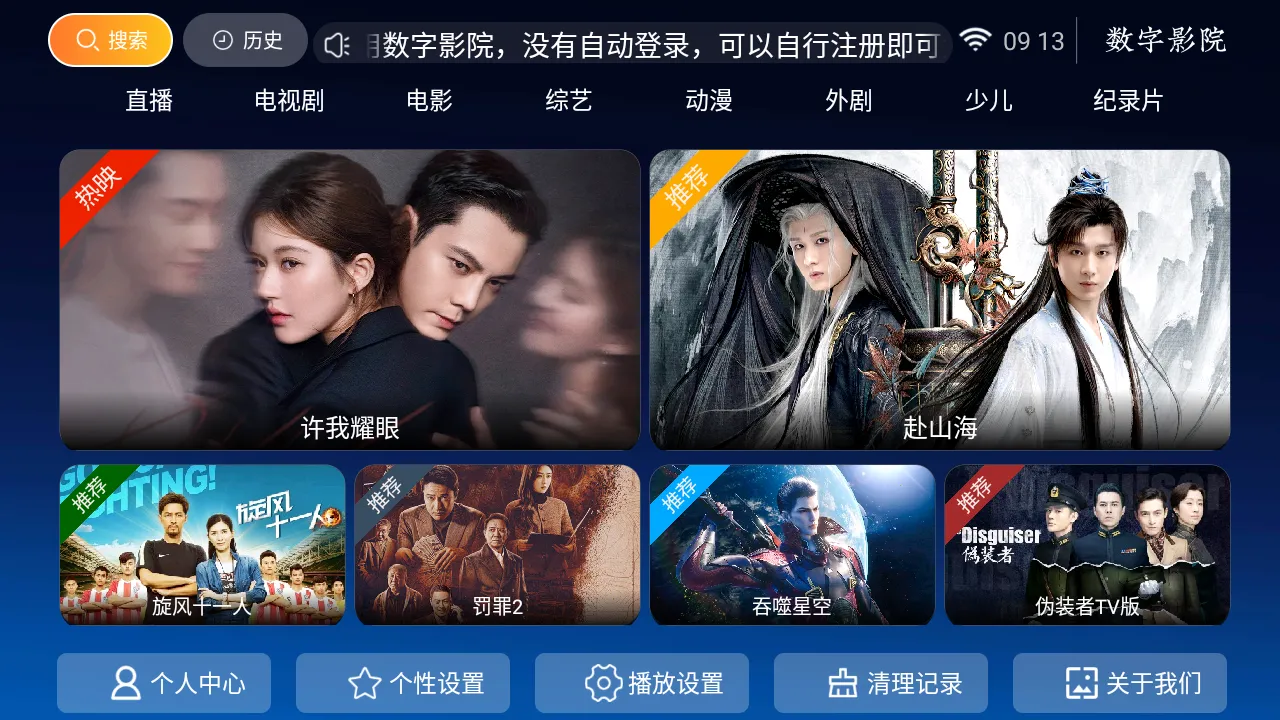This screenshot has height=720, width=1280.
Task: Open 个性设置
Action: tap(403, 683)
